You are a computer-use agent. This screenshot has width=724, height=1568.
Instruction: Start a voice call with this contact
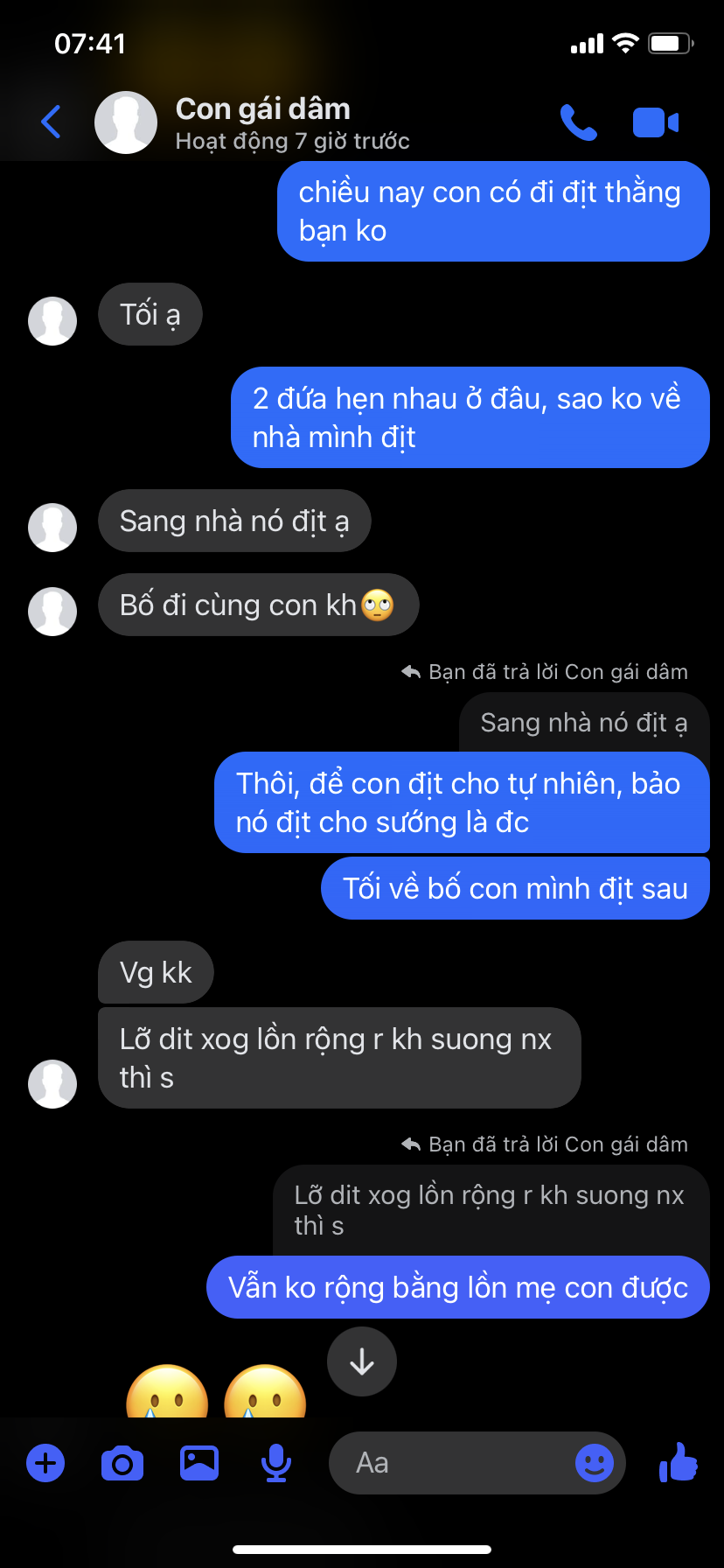point(578,122)
